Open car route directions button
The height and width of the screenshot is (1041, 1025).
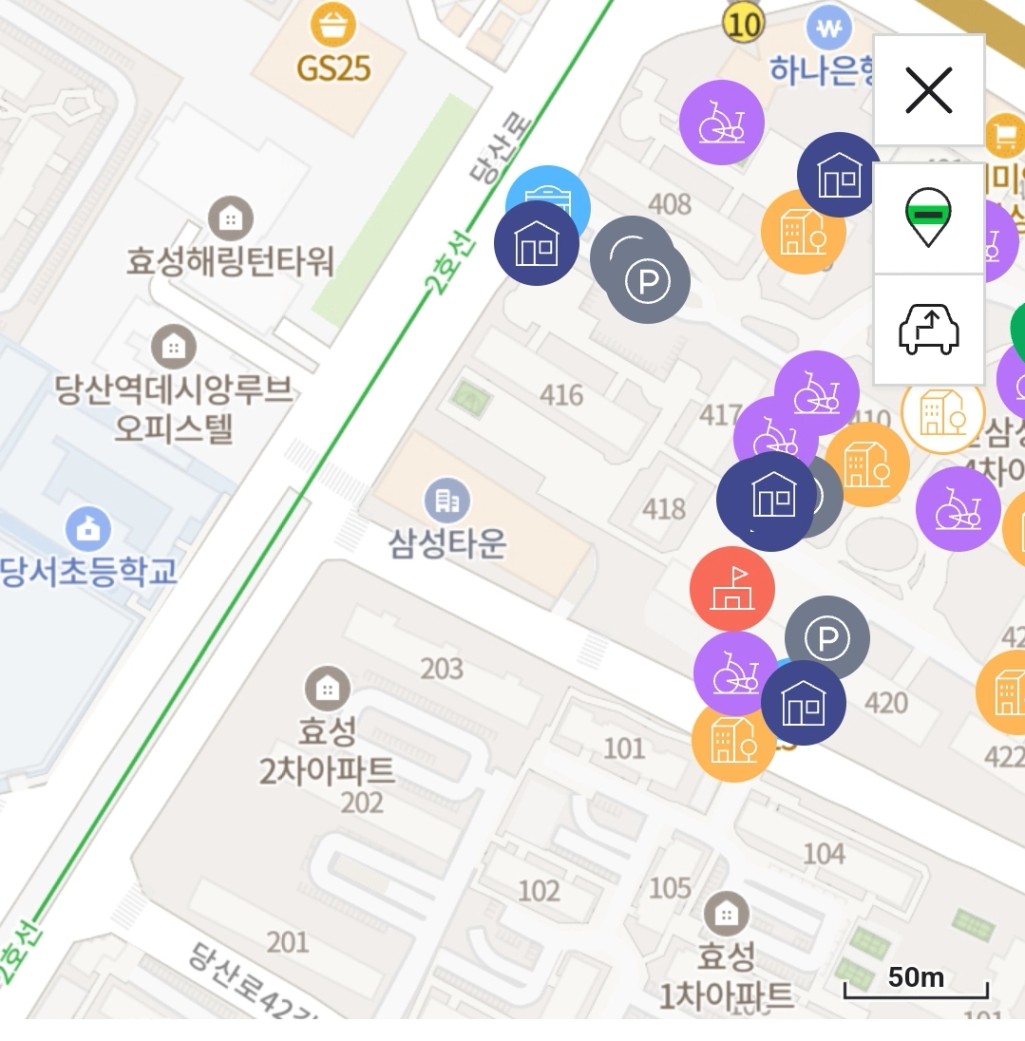coord(929,328)
